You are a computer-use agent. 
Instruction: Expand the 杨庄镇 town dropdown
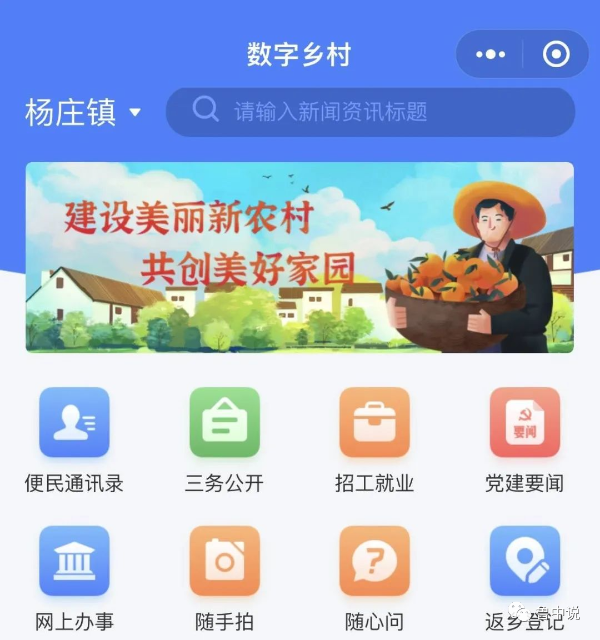84,112
